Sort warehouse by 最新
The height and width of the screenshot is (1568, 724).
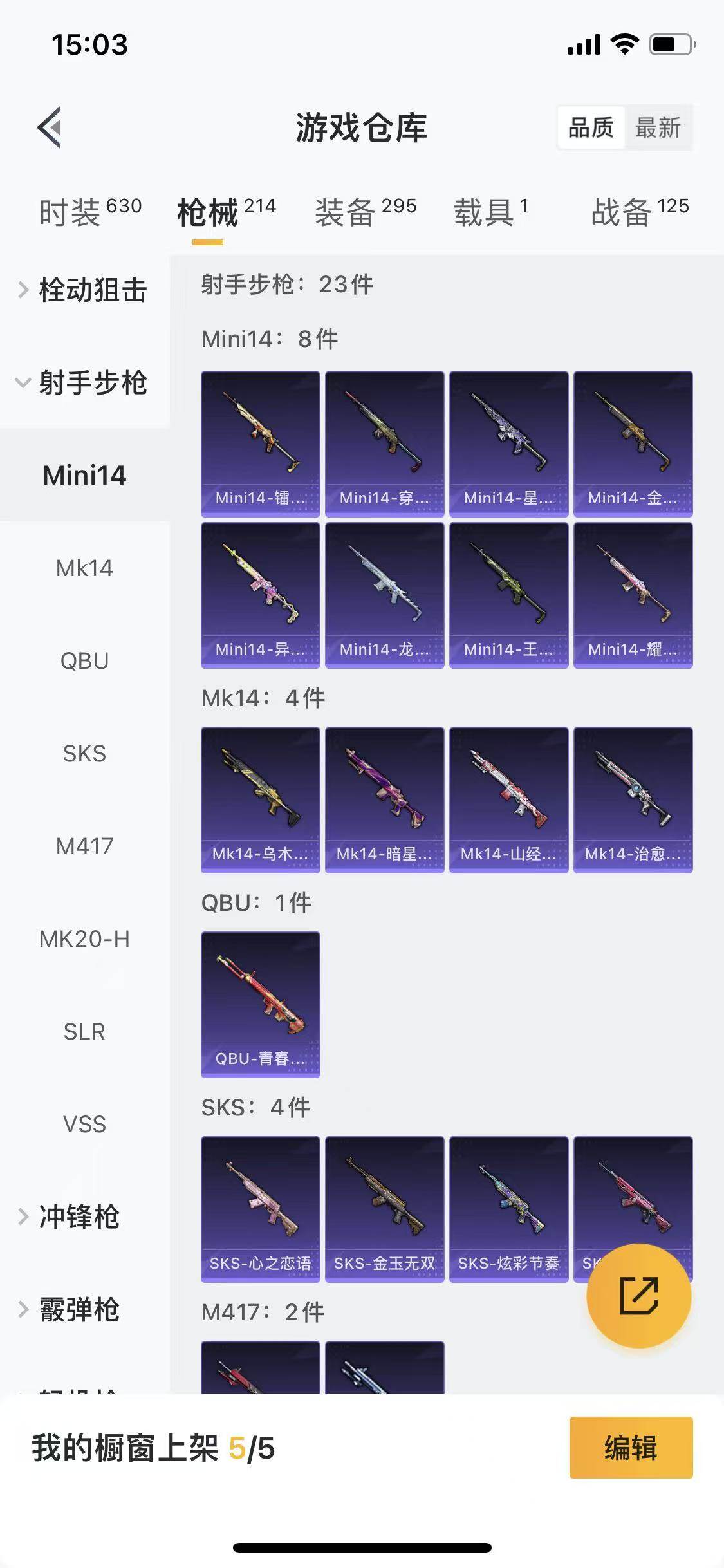658,127
